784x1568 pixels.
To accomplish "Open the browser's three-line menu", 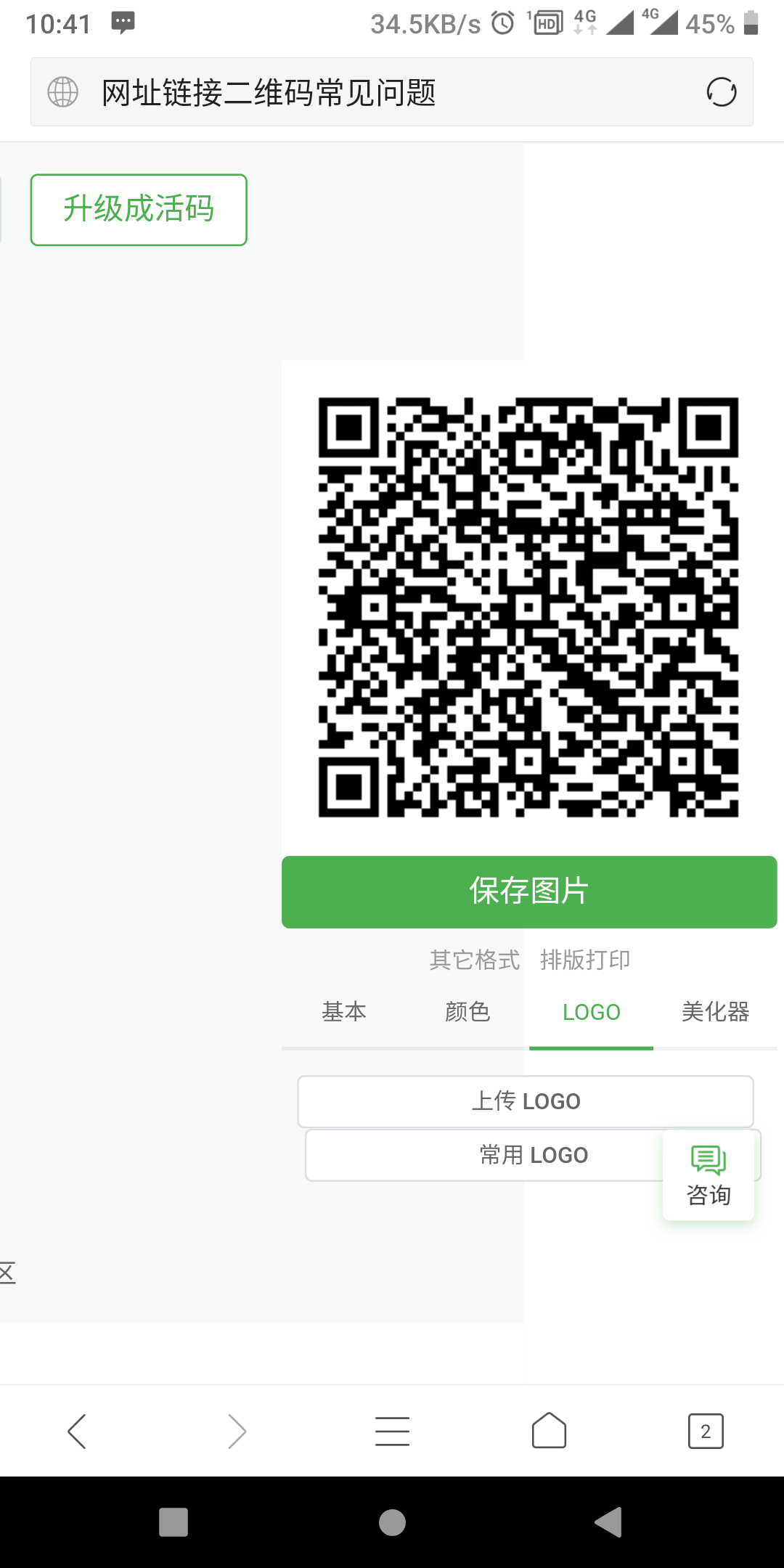I will [x=392, y=1431].
